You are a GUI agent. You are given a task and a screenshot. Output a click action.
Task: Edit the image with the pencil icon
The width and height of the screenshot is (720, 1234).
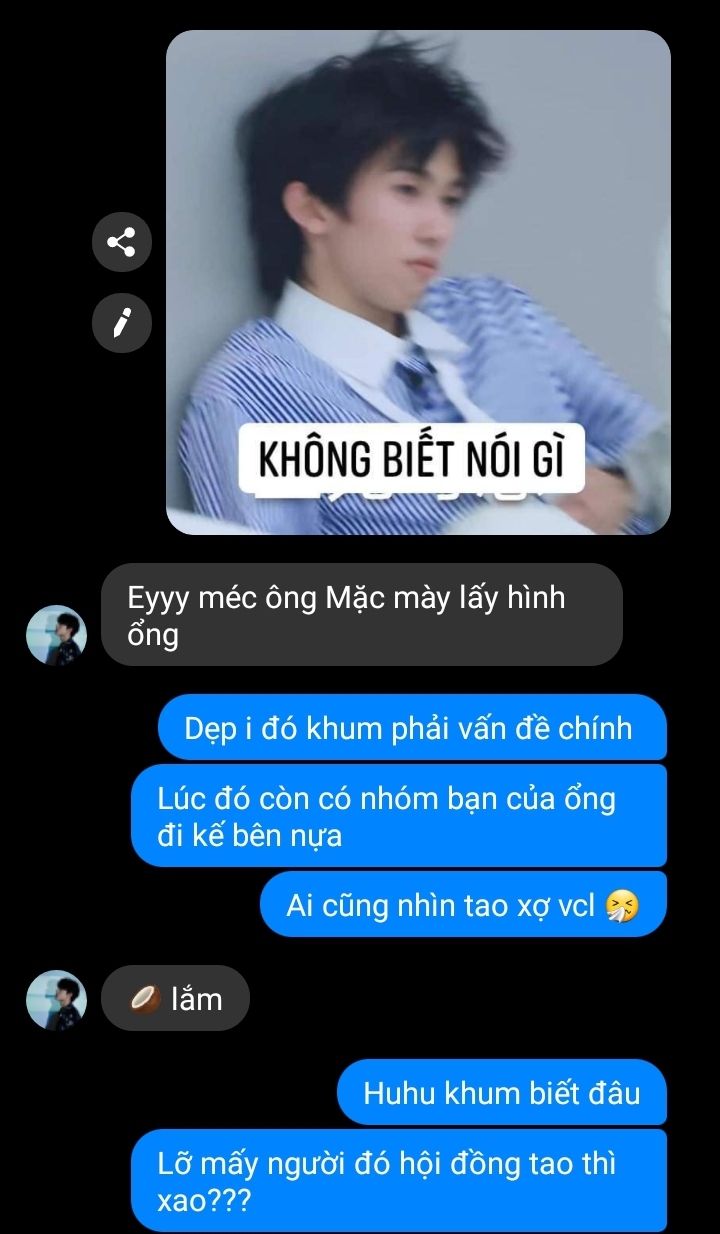[122, 323]
